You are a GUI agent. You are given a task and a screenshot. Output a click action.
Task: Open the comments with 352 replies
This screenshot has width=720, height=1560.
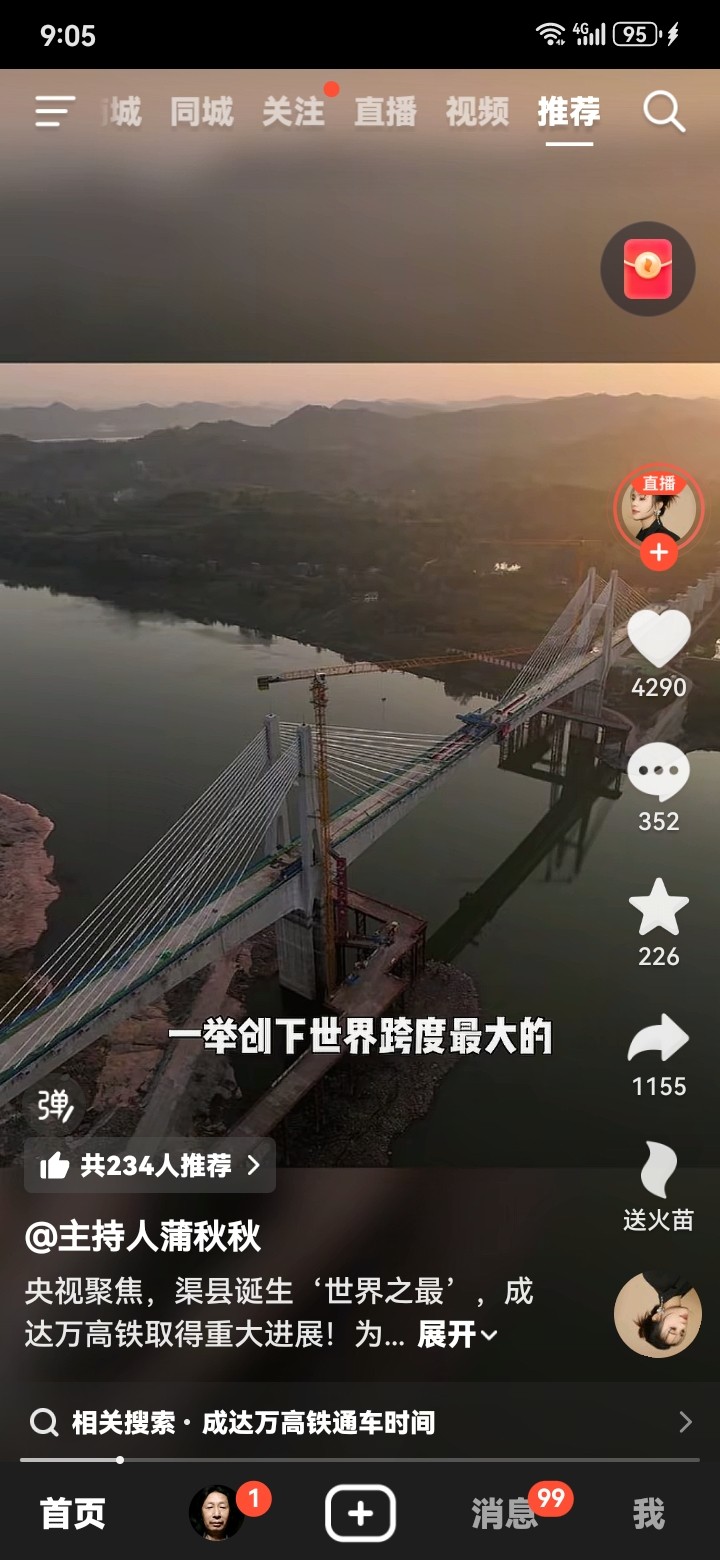[x=659, y=774]
